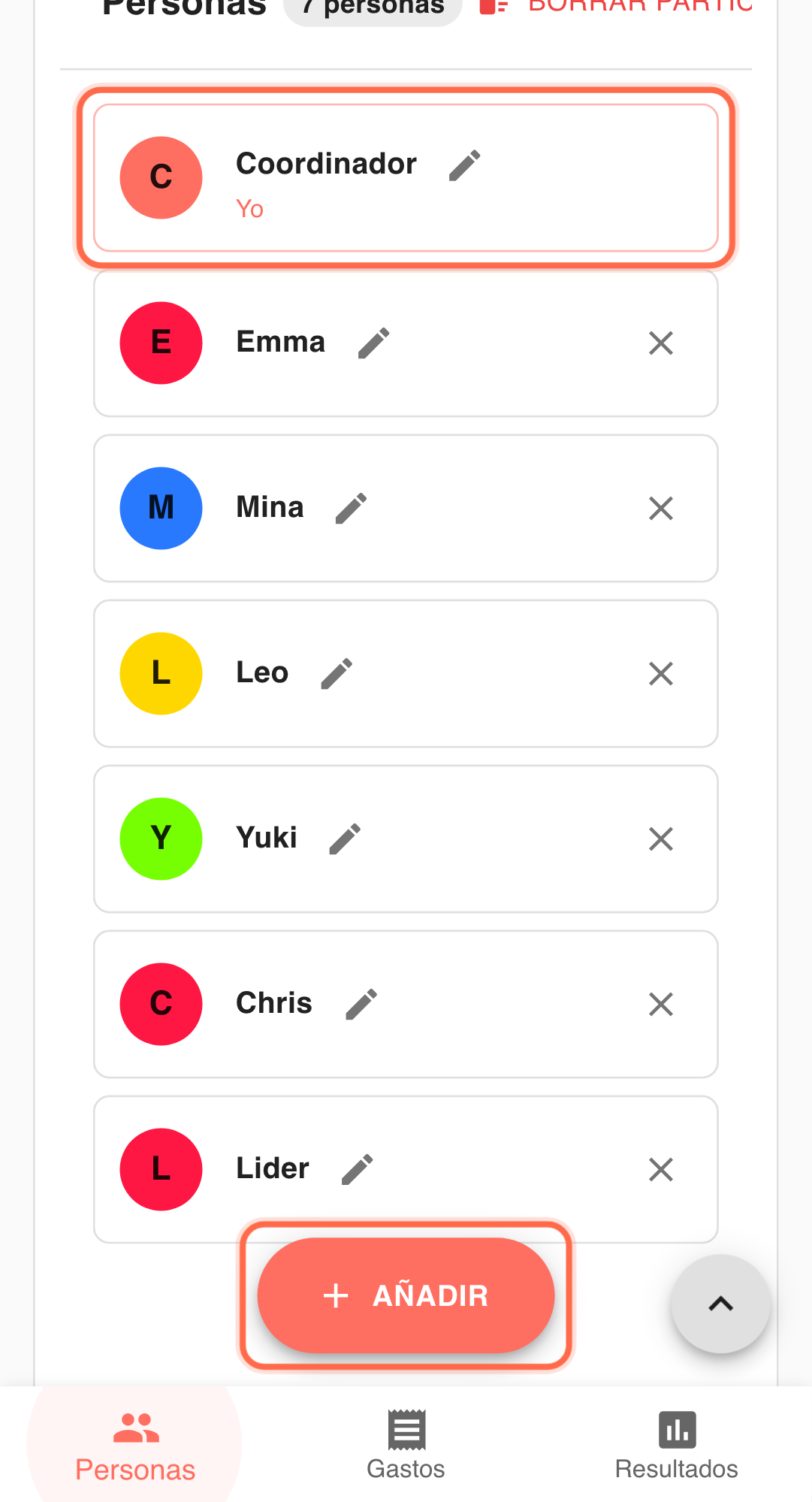The image size is (812, 1502).
Task: Delete Mina with the X icon
Action: click(x=660, y=508)
